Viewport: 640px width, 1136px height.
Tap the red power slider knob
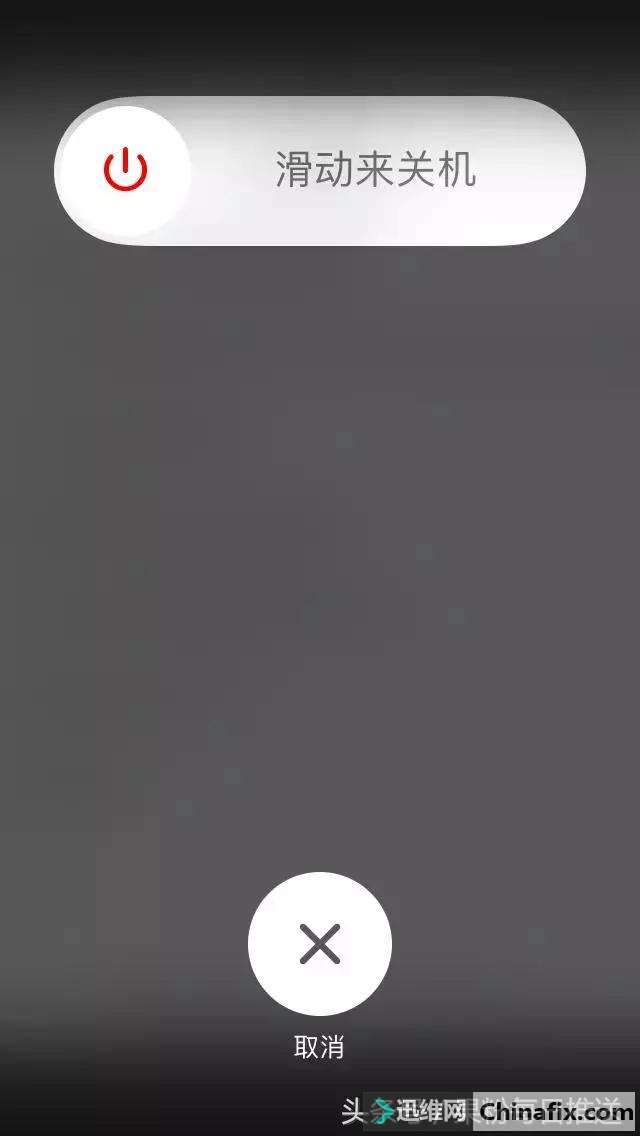click(126, 171)
